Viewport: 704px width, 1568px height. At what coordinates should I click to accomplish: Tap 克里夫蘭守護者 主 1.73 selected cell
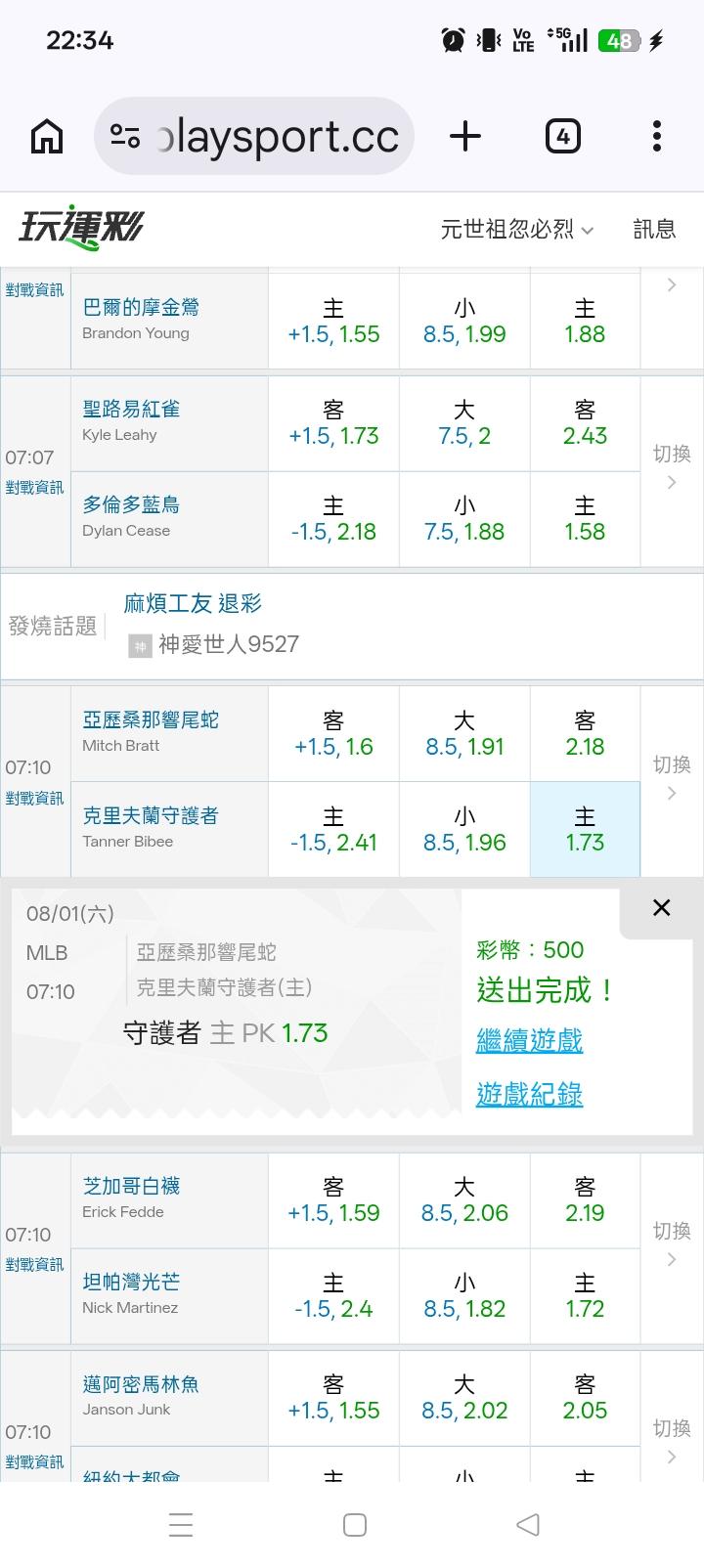point(585,830)
